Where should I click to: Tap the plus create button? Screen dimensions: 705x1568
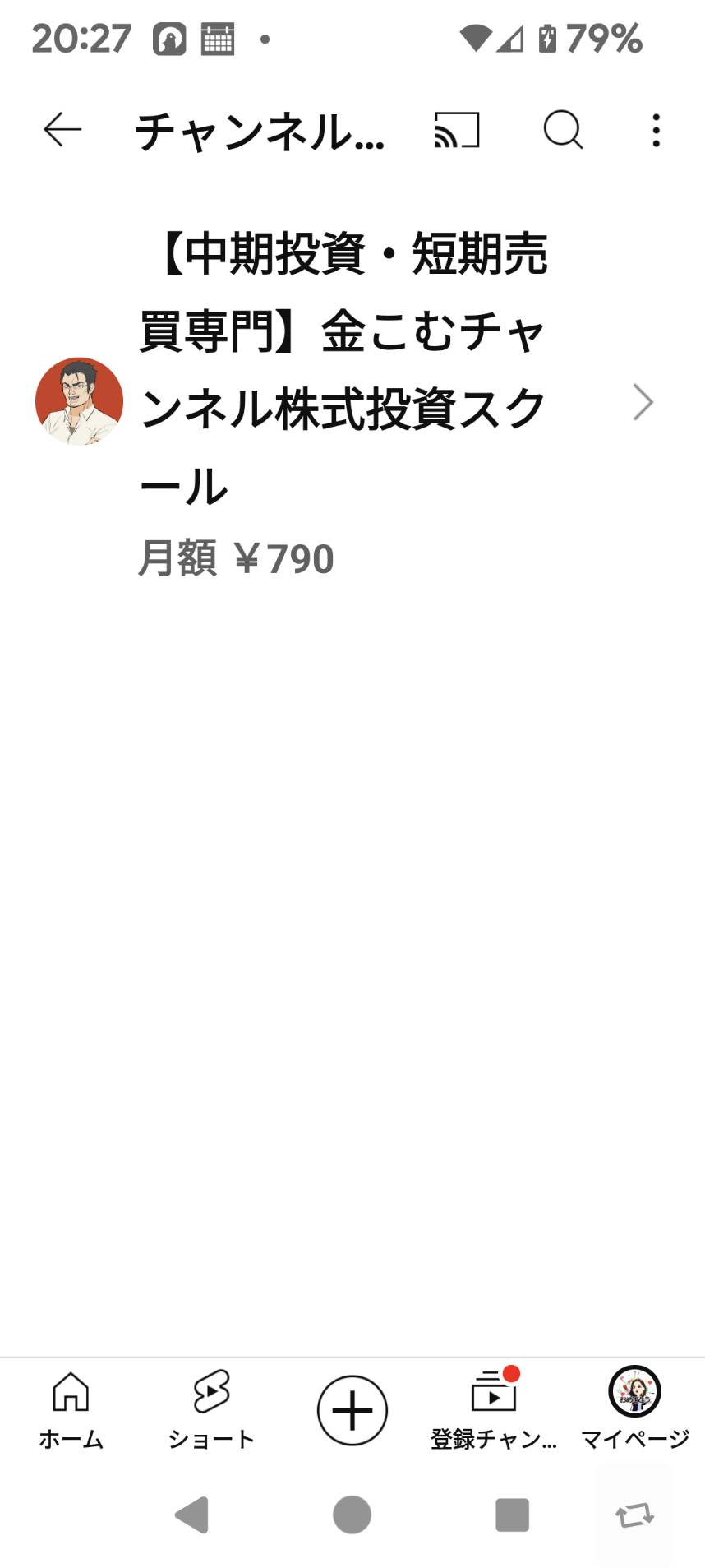click(352, 1410)
